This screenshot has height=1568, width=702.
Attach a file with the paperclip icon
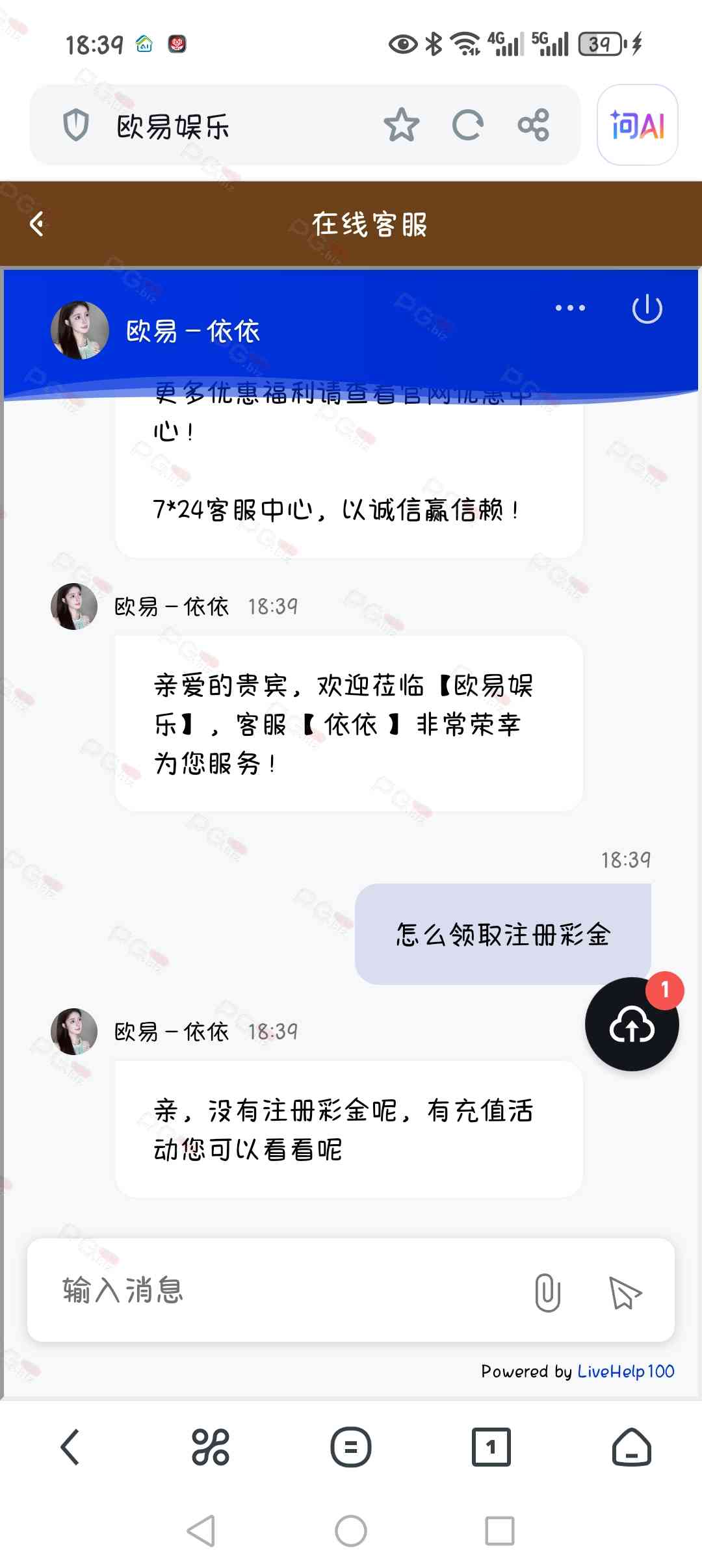547,1292
